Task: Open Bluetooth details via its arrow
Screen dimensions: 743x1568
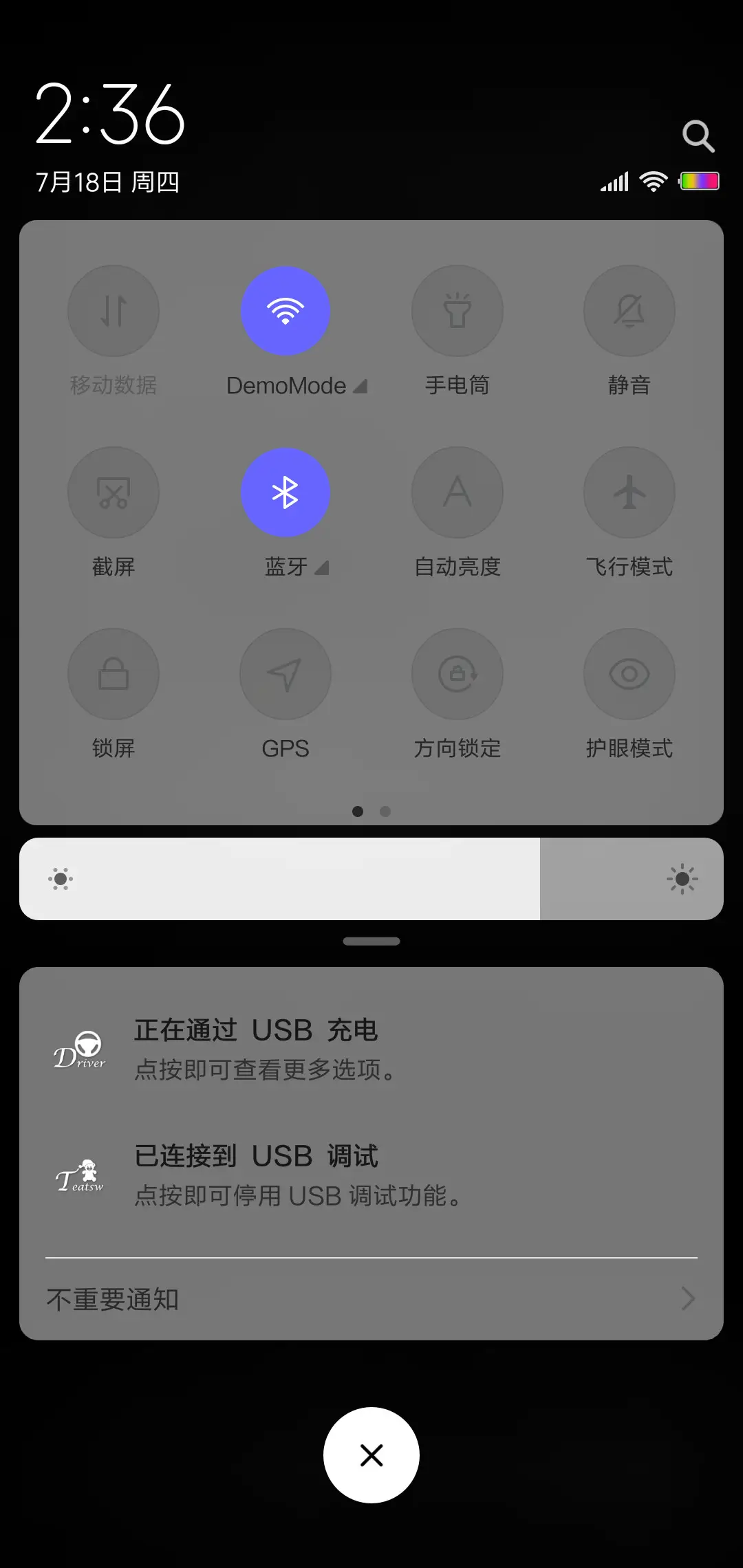Action: click(x=321, y=568)
